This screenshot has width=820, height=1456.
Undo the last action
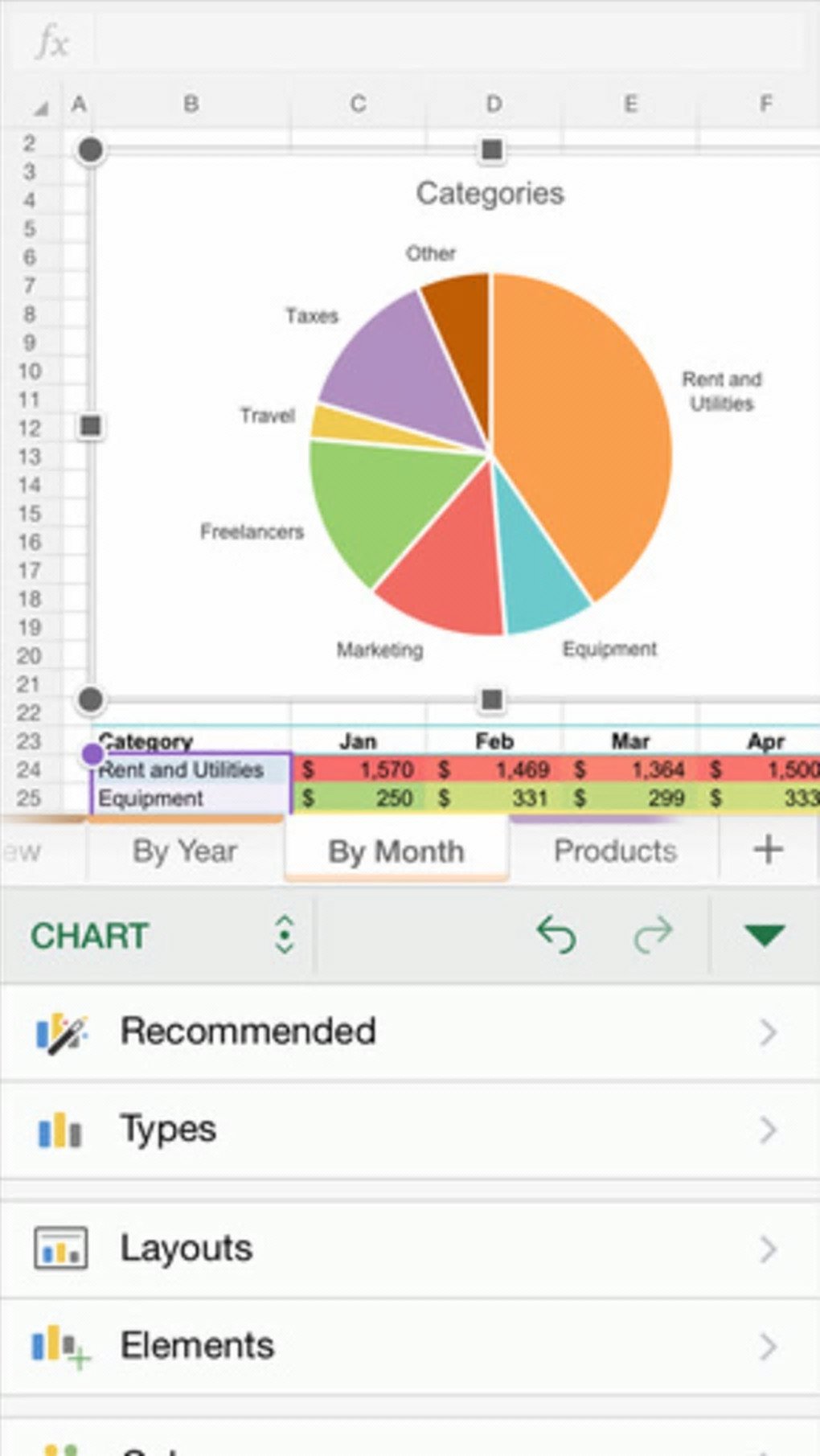pyautogui.click(x=556, y=935)
